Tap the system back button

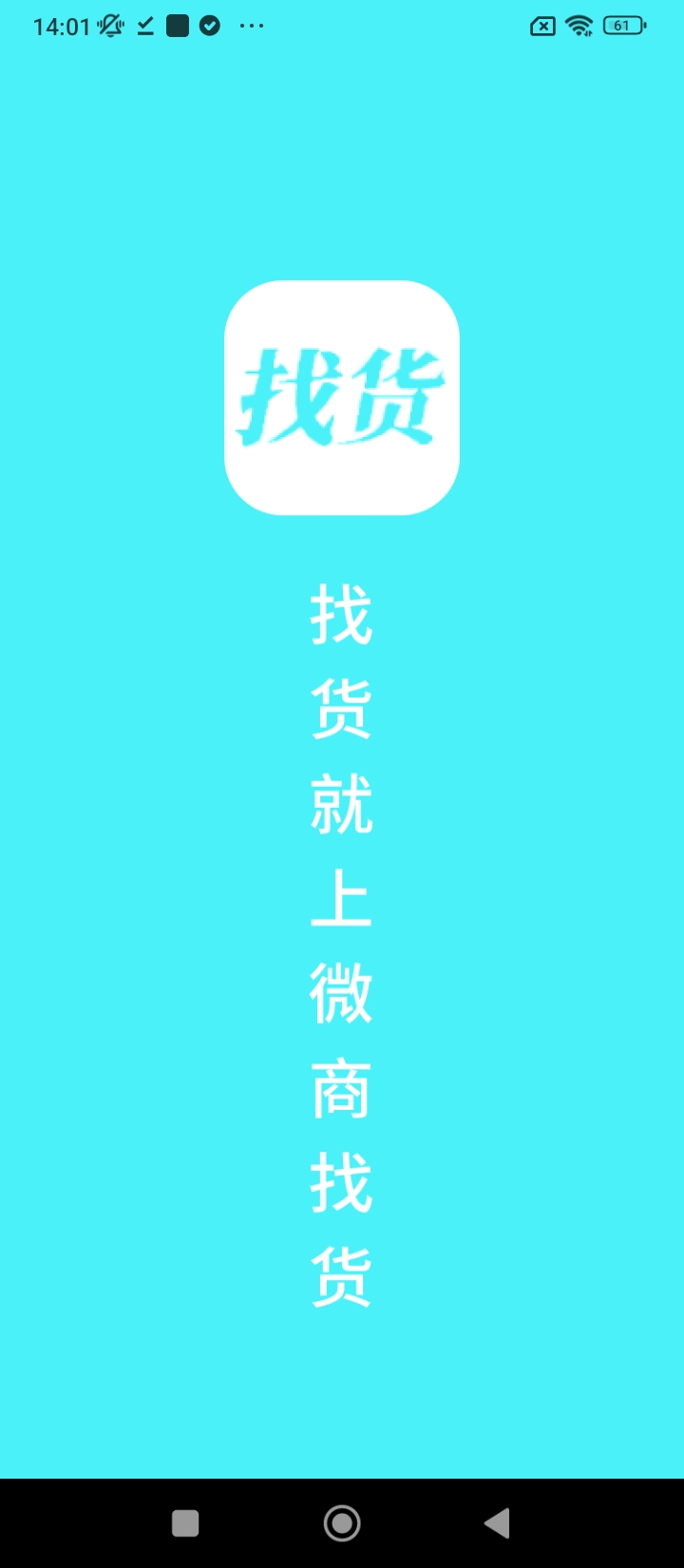pyautogui.click(x=497, y=1523)
